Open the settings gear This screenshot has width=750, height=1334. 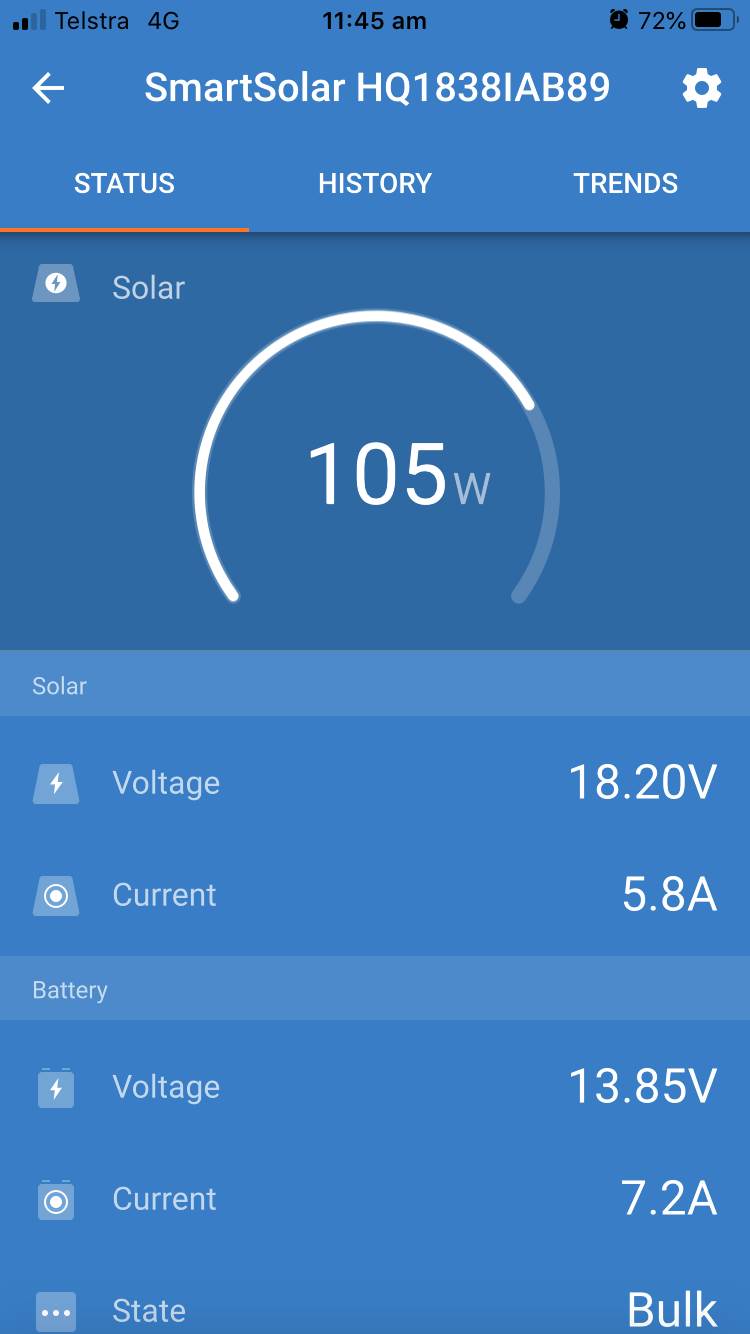(701, 89)
